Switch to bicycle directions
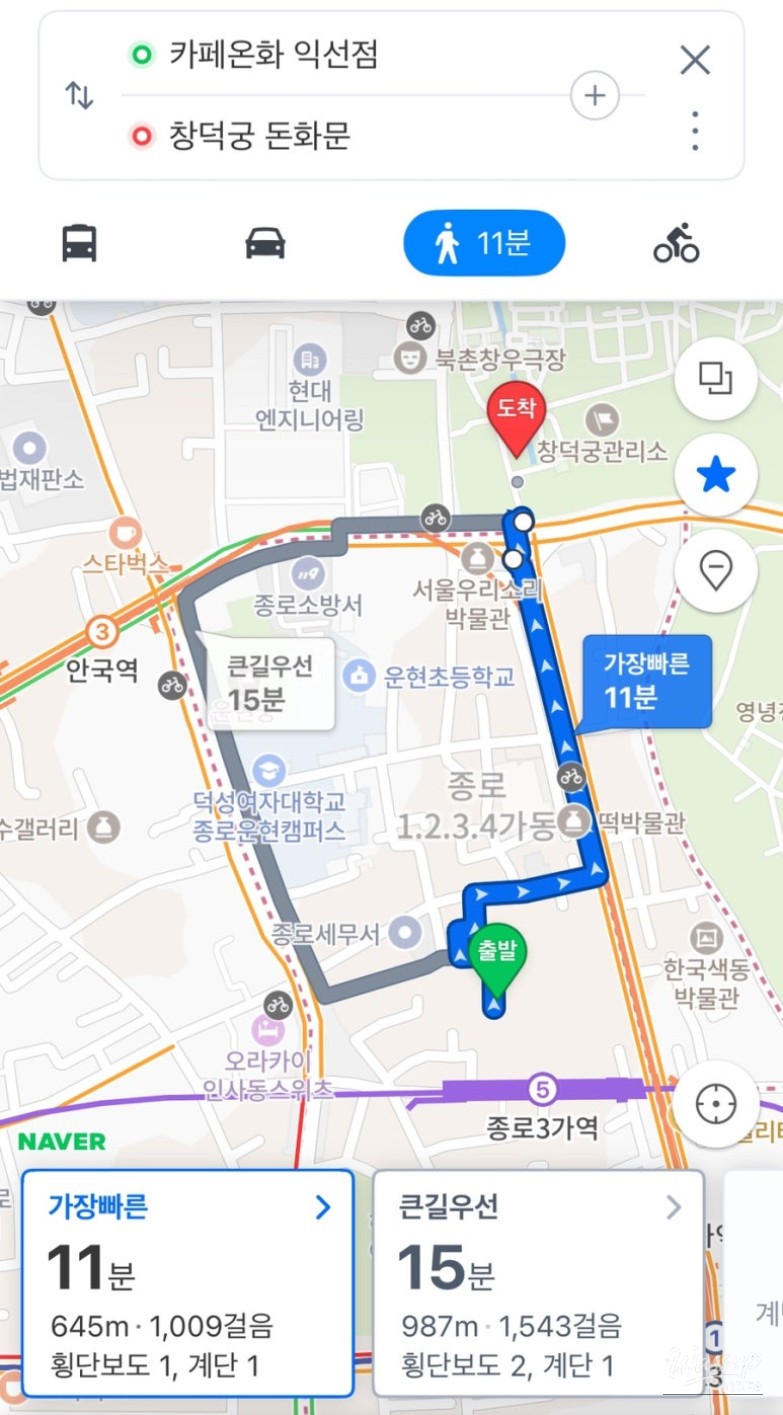Image resolution: width=783 pixels, height=1415 pixels. coord(676,243)
